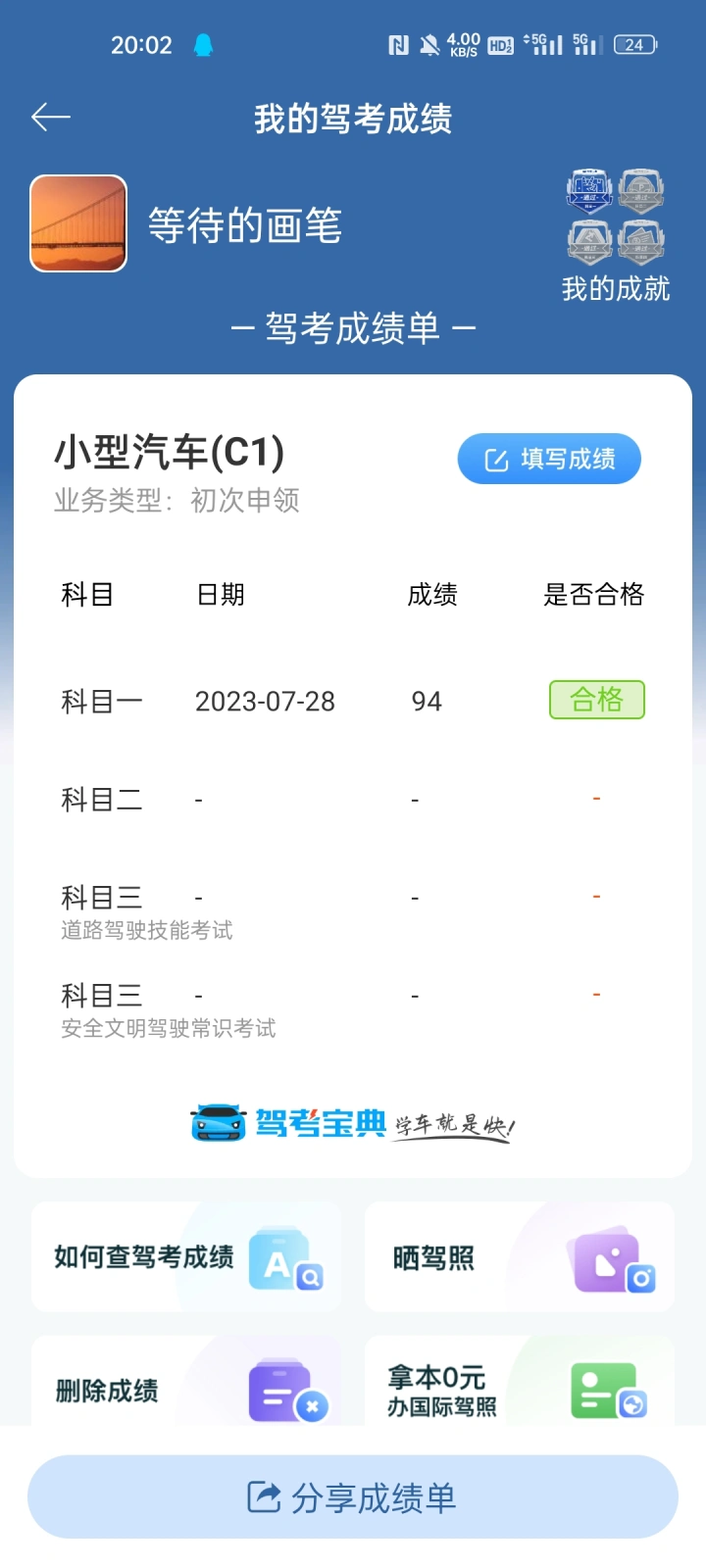
Task: Share the score sheet via 分享成绩单
Action: (353, 1497)
